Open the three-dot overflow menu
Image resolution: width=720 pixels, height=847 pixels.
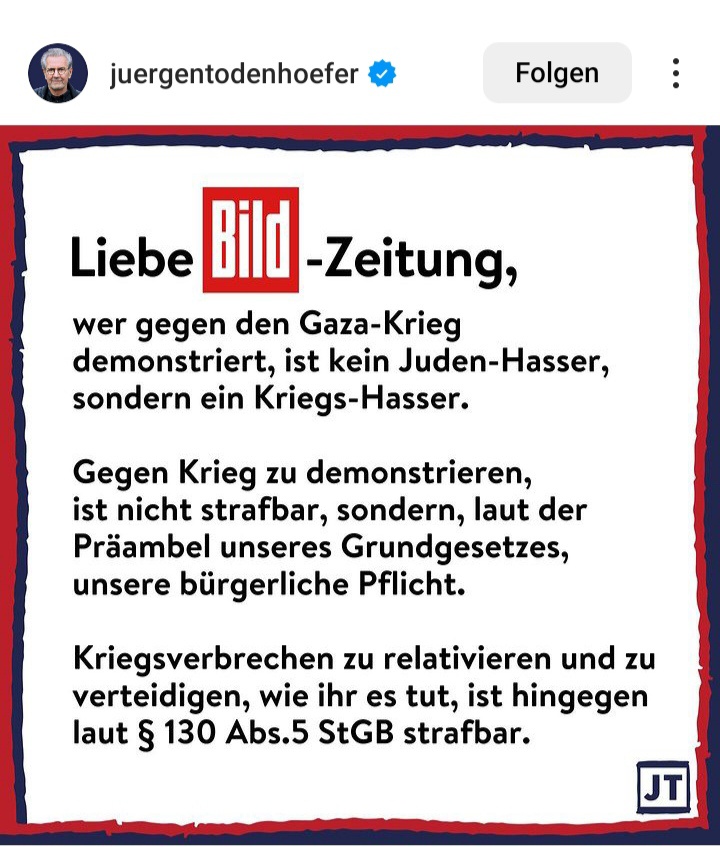point(676,73)
